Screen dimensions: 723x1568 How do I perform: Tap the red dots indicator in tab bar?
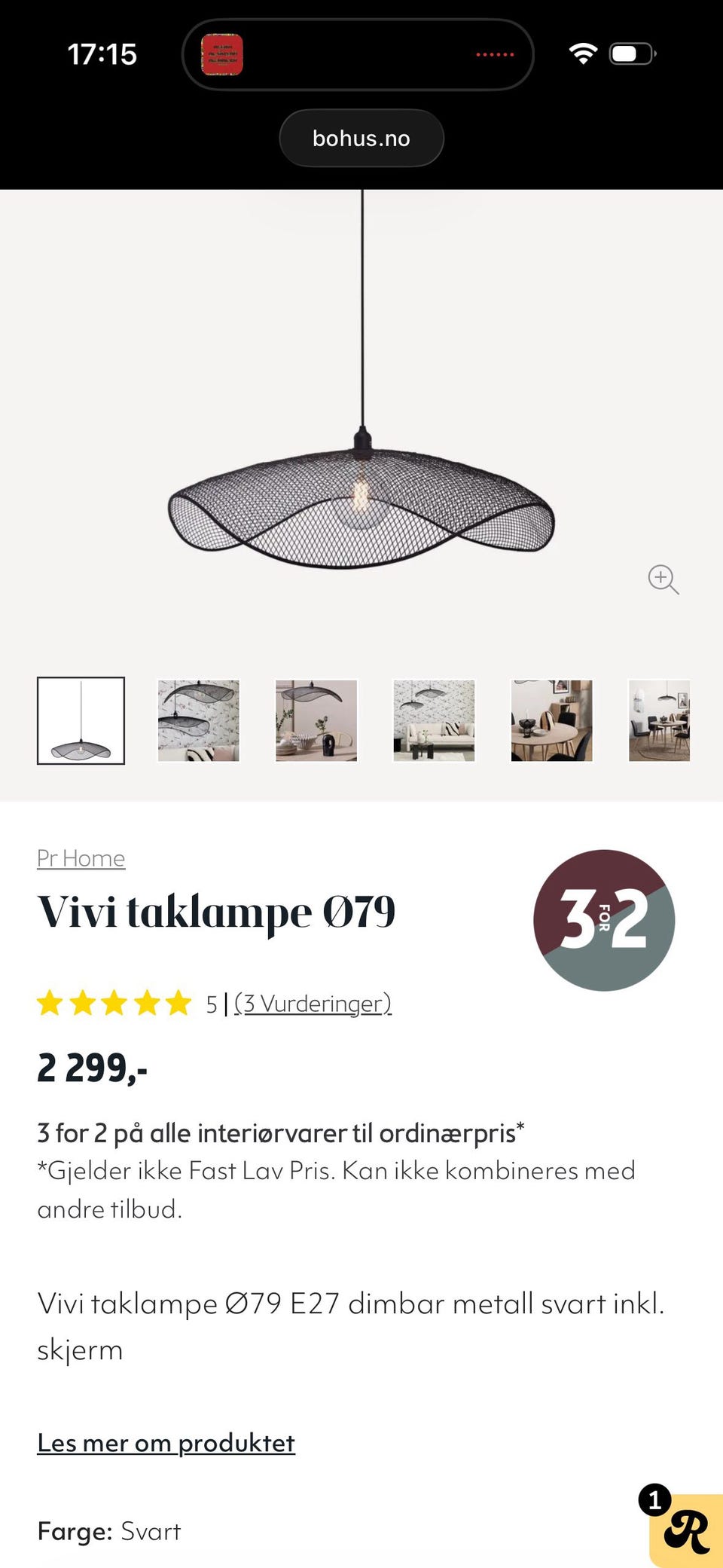495,54
